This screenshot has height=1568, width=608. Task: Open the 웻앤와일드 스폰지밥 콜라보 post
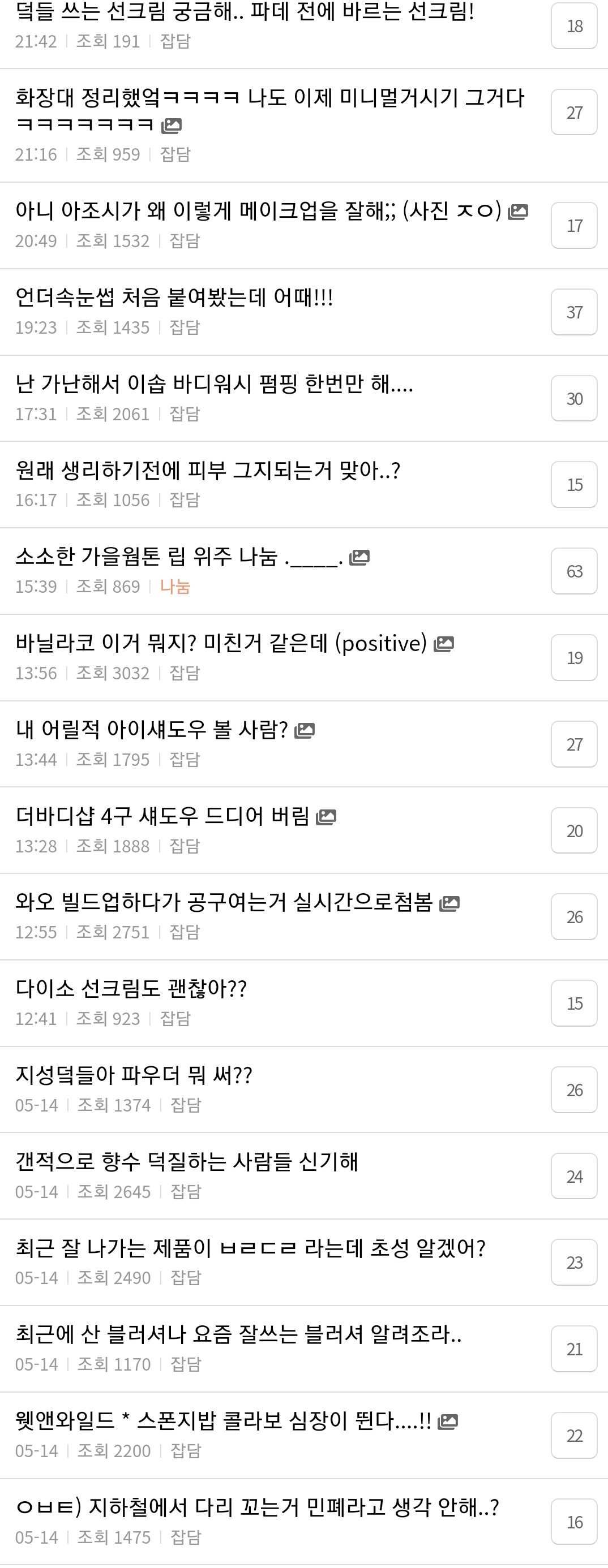pyautogui.click(x=223, y=1421)
